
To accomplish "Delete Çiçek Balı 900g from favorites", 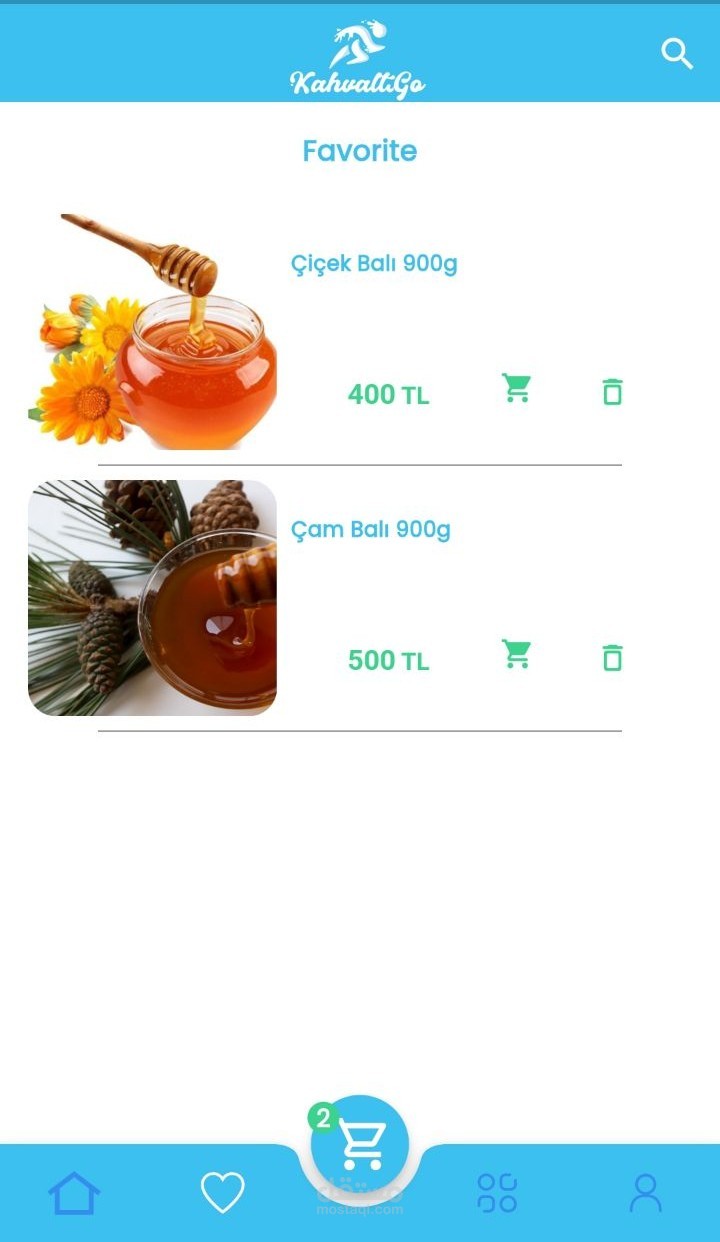I will tap(612, 391).
